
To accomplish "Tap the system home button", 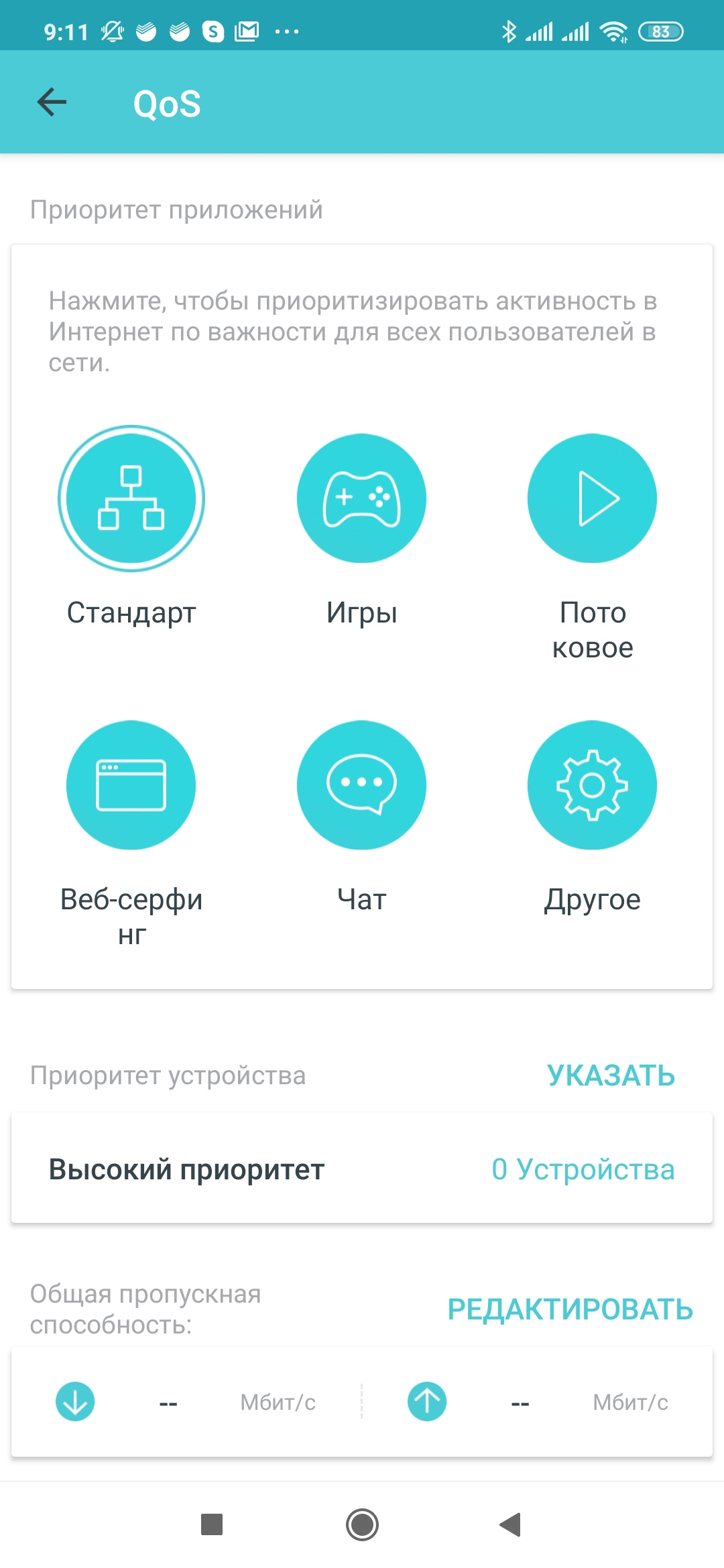I will [x=362, y=1525].
